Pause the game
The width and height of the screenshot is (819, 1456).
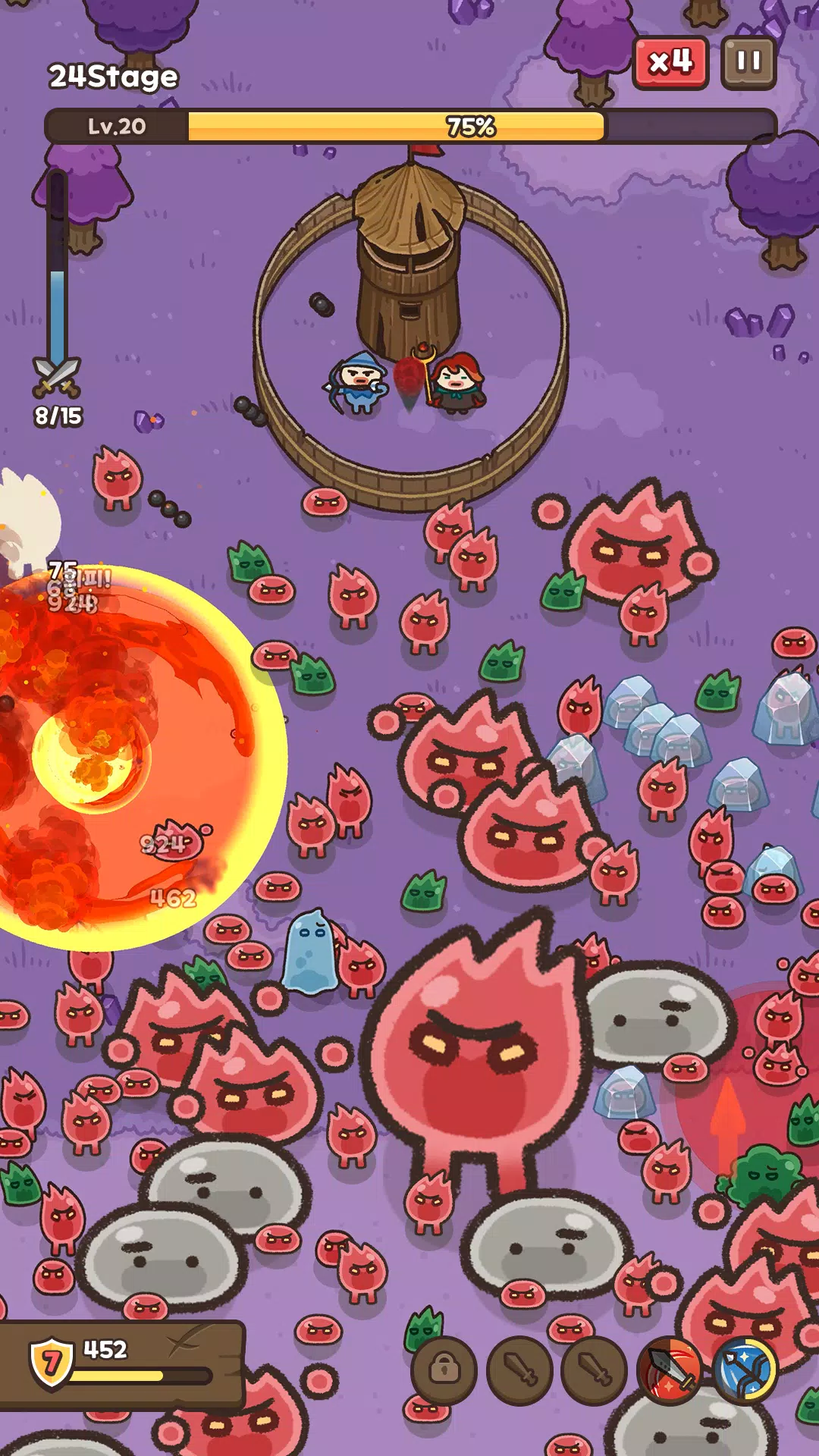[748, 62]
